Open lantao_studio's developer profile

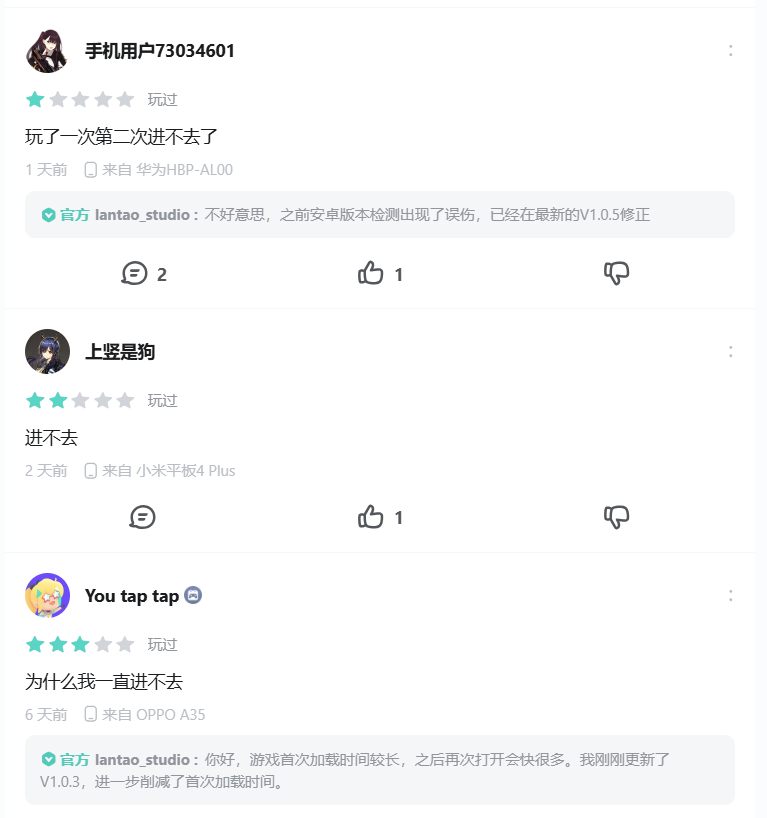pyautogui.click(x=140, y=215)
